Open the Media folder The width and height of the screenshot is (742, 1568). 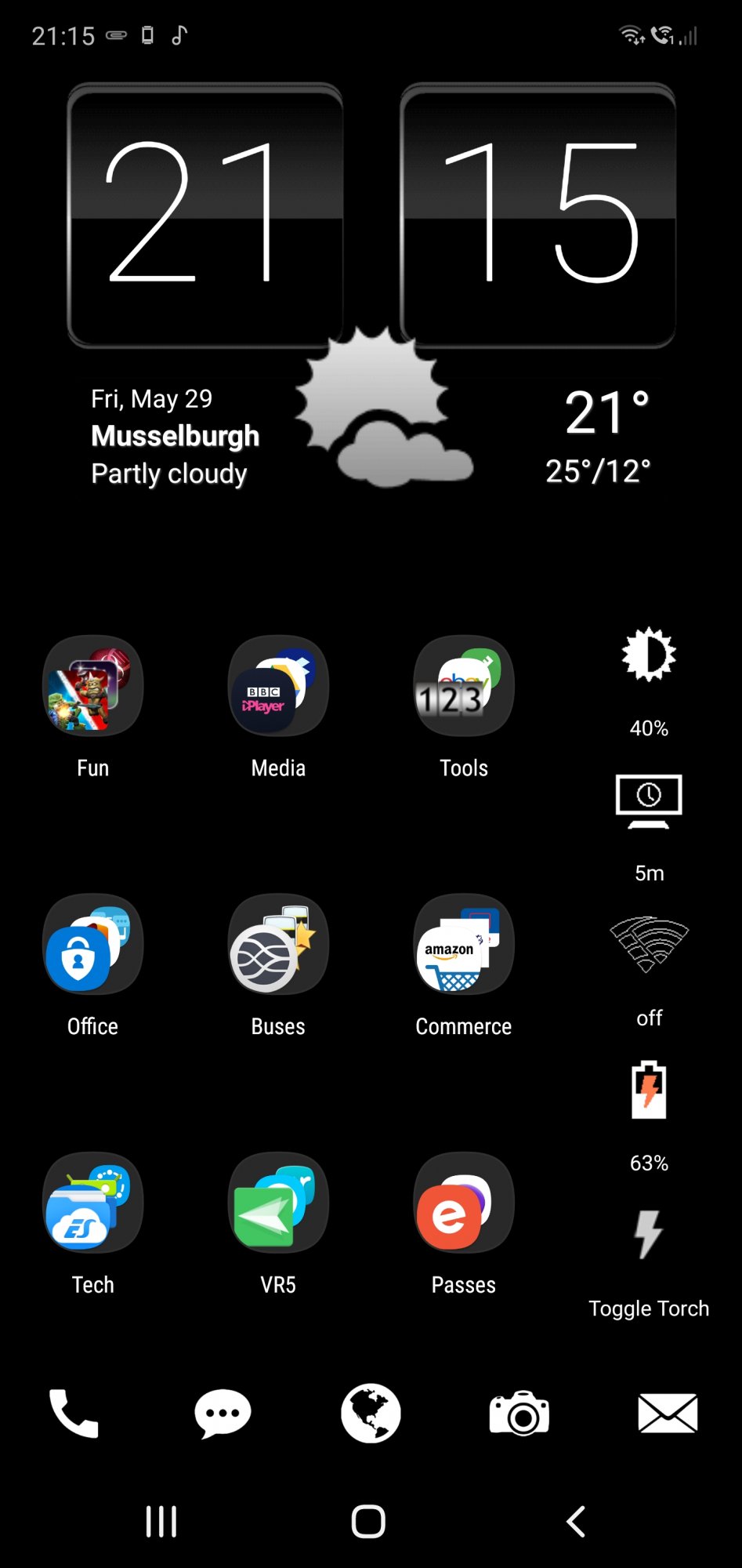[x=278, y=686]
